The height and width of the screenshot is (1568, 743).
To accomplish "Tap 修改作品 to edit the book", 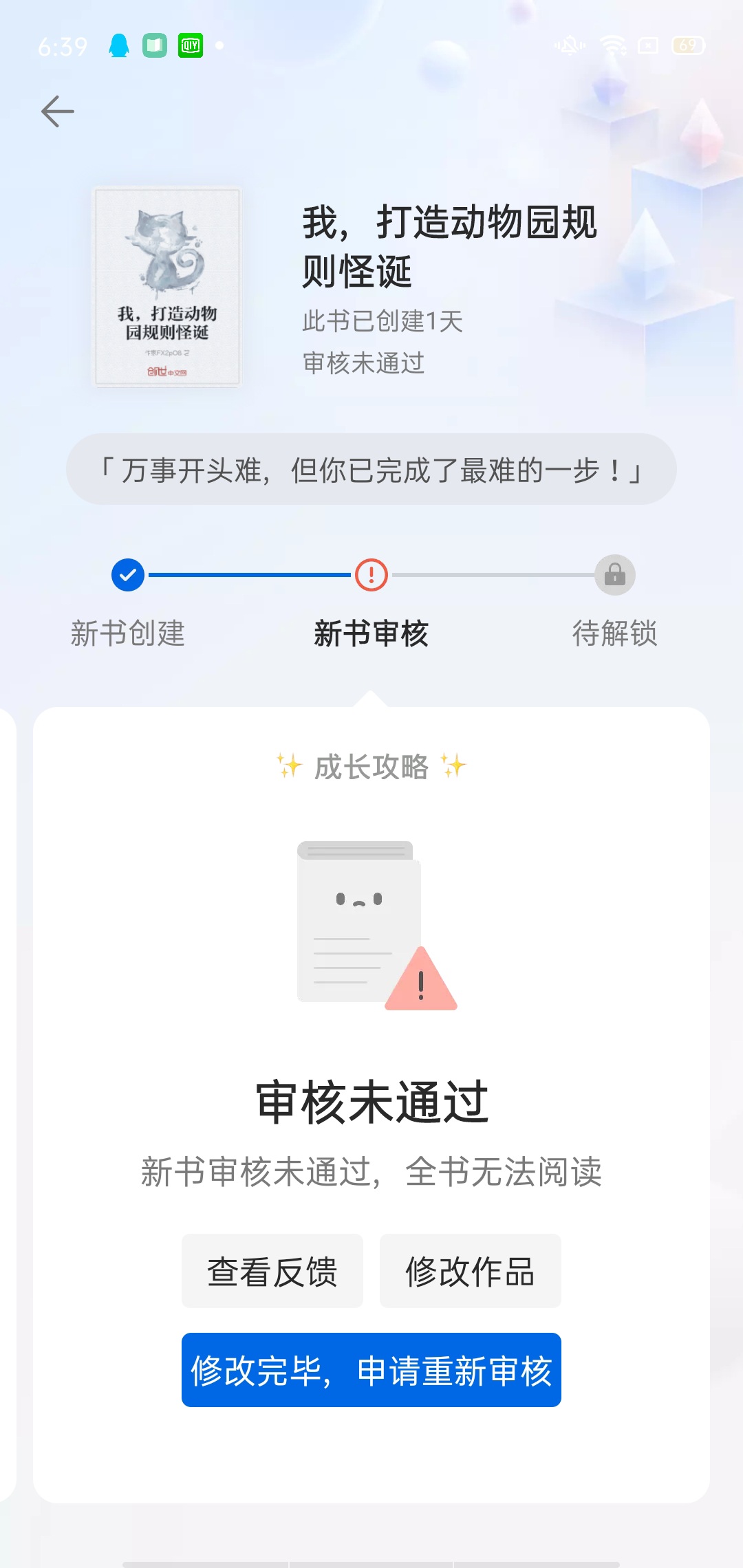I will (470, 1271).
